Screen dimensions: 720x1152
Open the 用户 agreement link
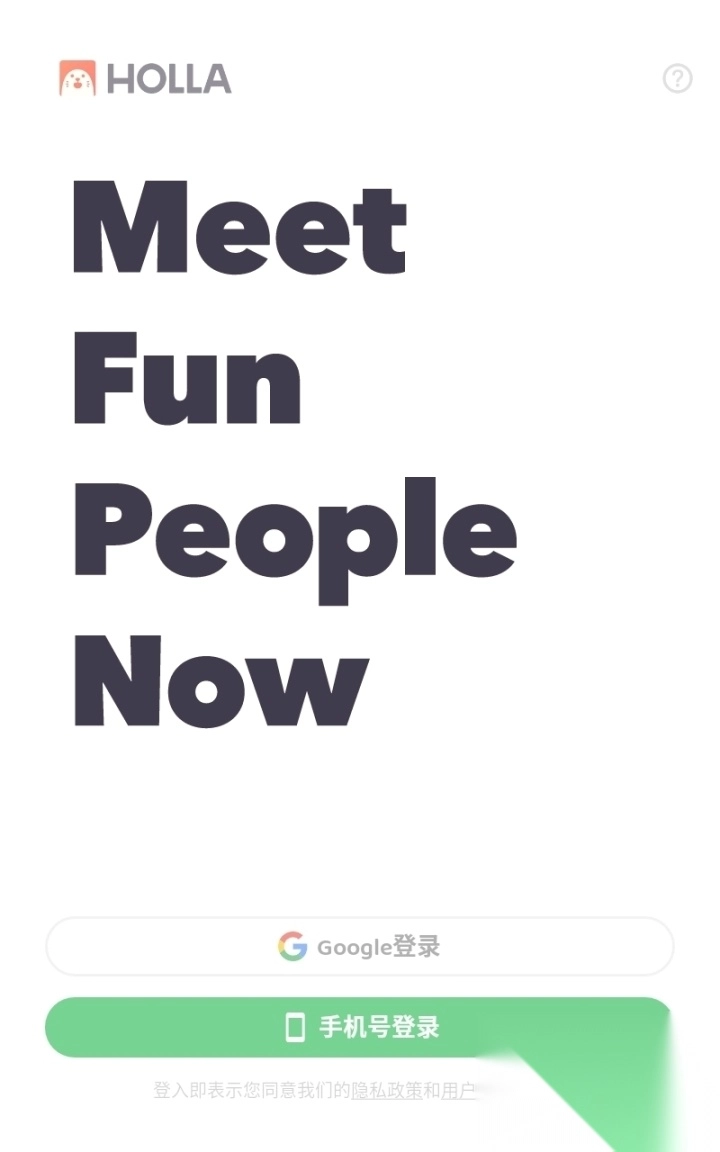pos(458,1090)
